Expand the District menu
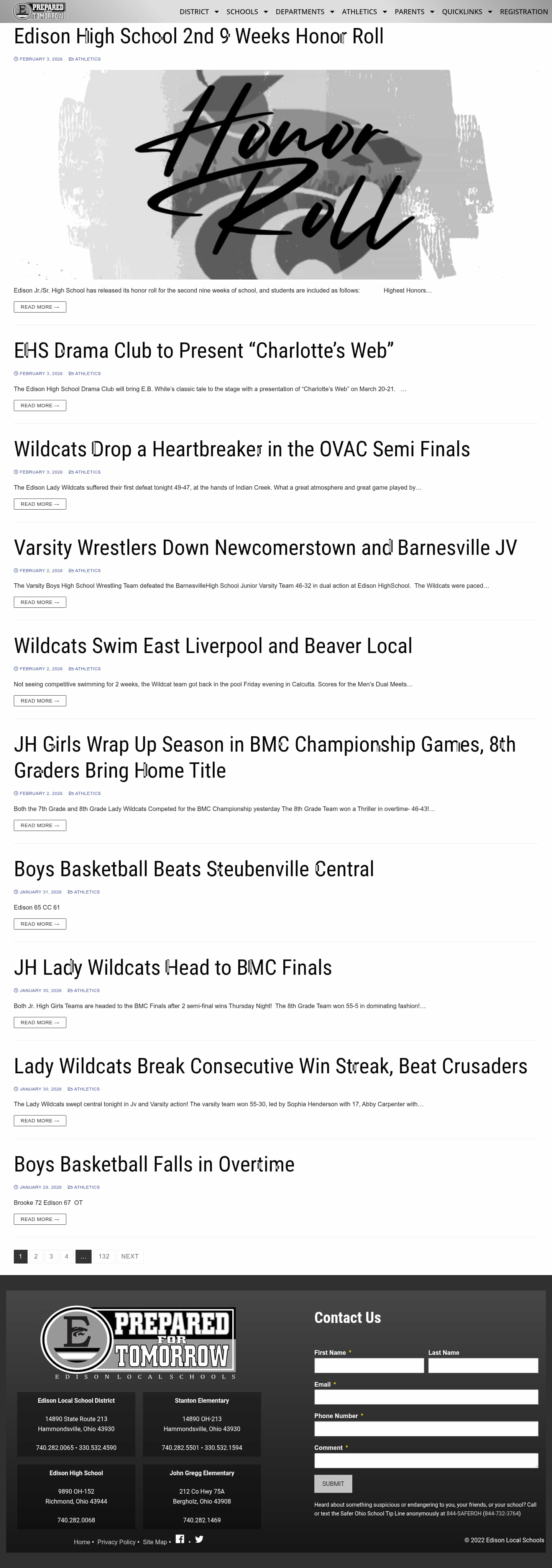552x1568 pixels. [x=199, y=12]
